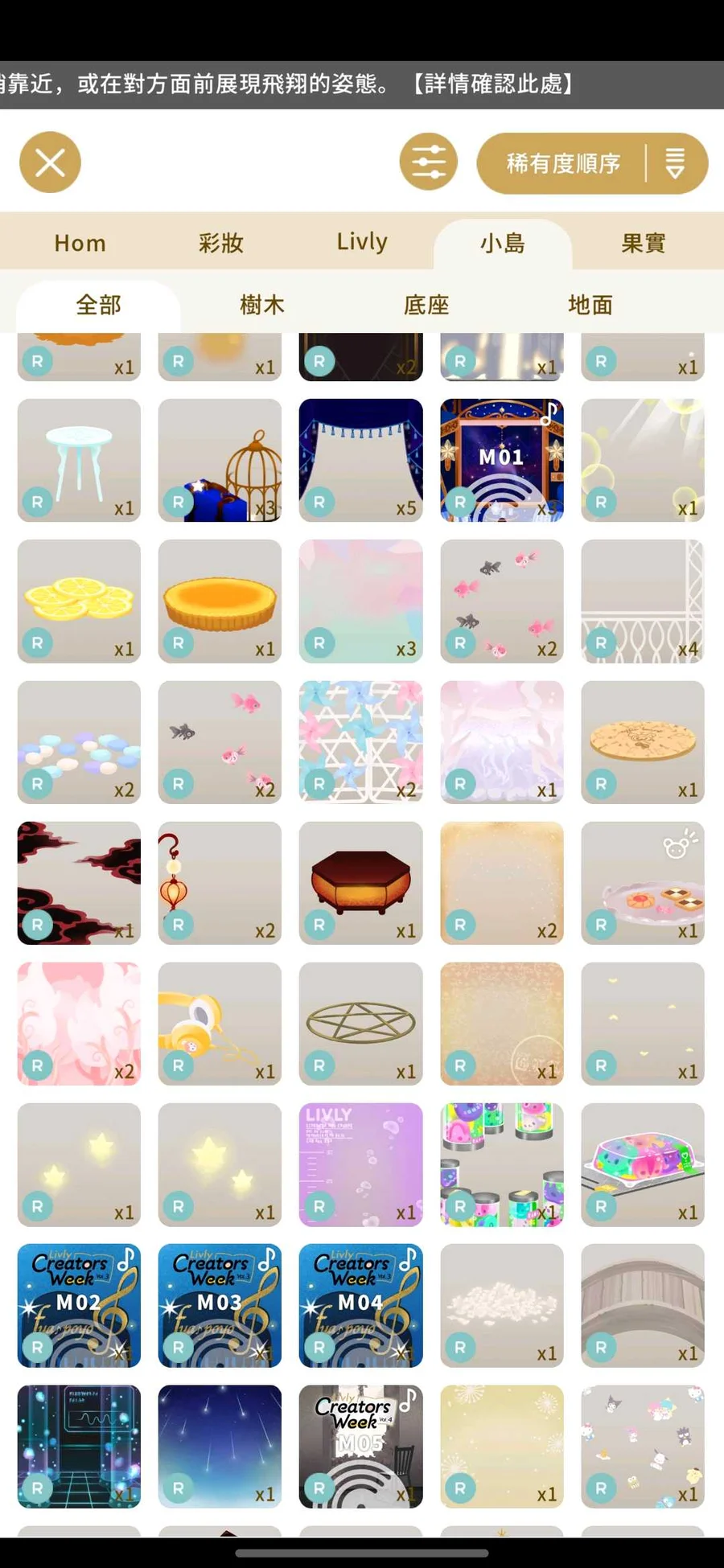Viewport: 724px width, 1568px height.
Task: Switch to the 彩妝 tab
Action: point(220,243)
